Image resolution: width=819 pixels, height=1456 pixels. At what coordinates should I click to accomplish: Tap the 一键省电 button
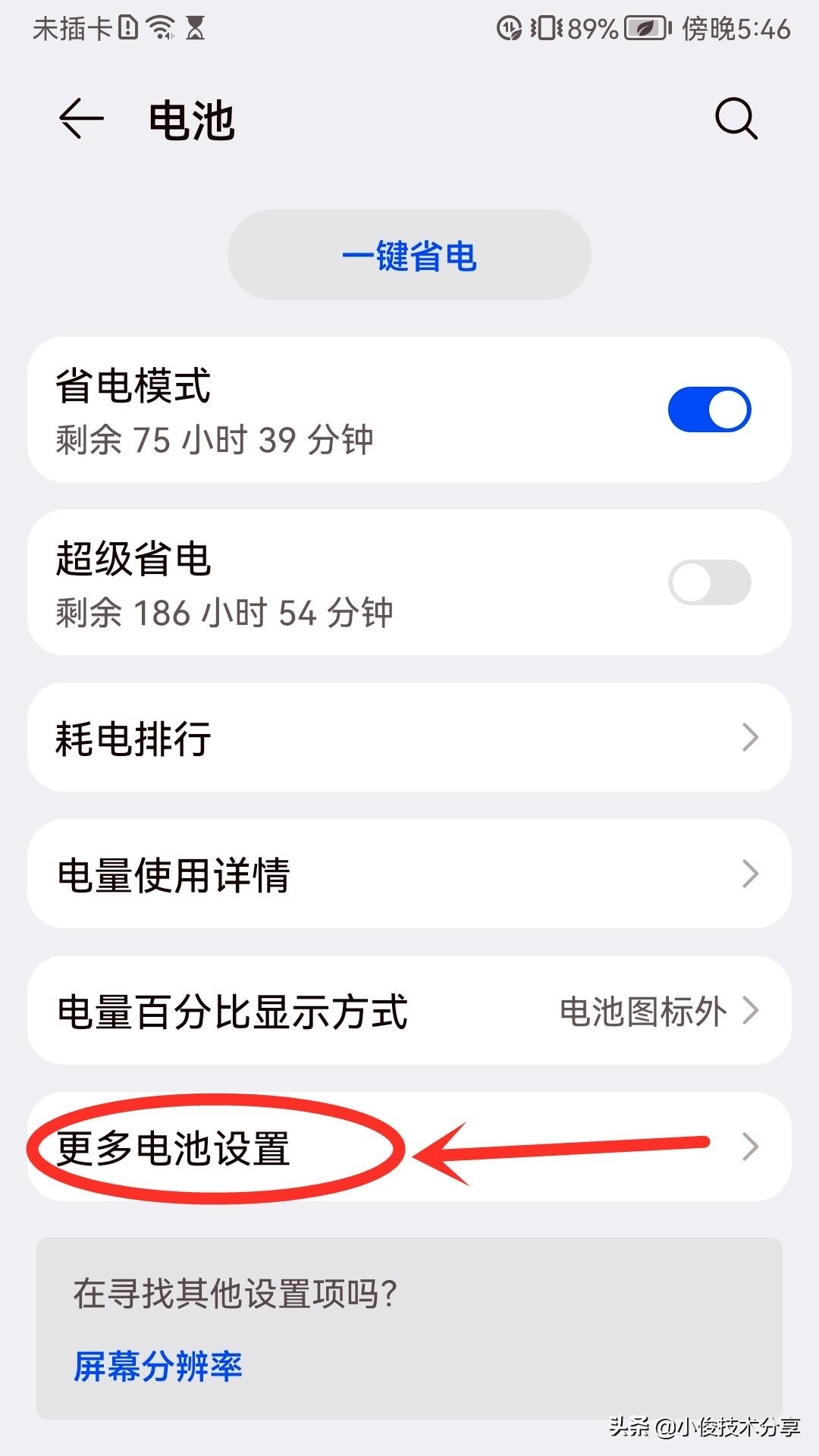pyautogui.click(x=409, y=256)
